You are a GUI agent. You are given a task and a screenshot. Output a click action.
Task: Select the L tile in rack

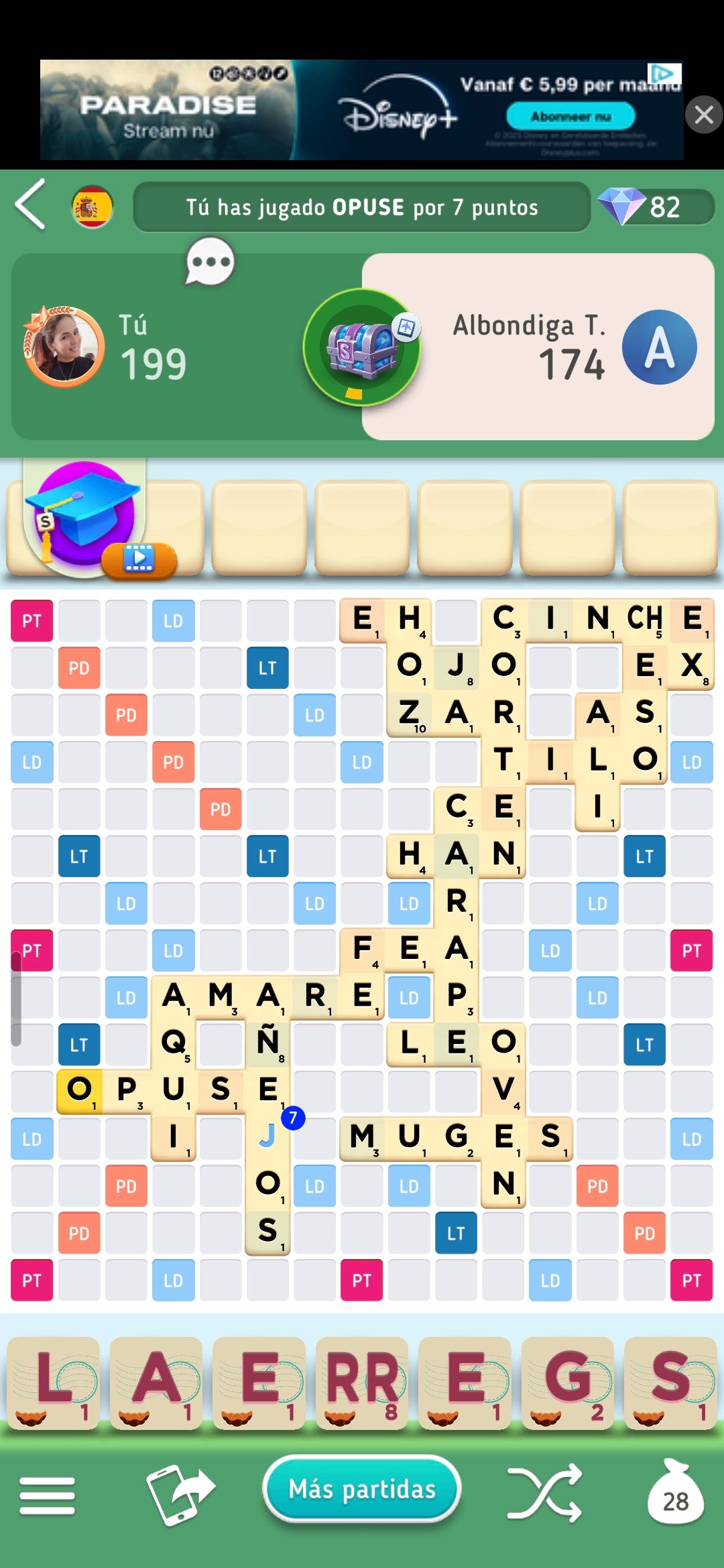[x=54, y=1383]
